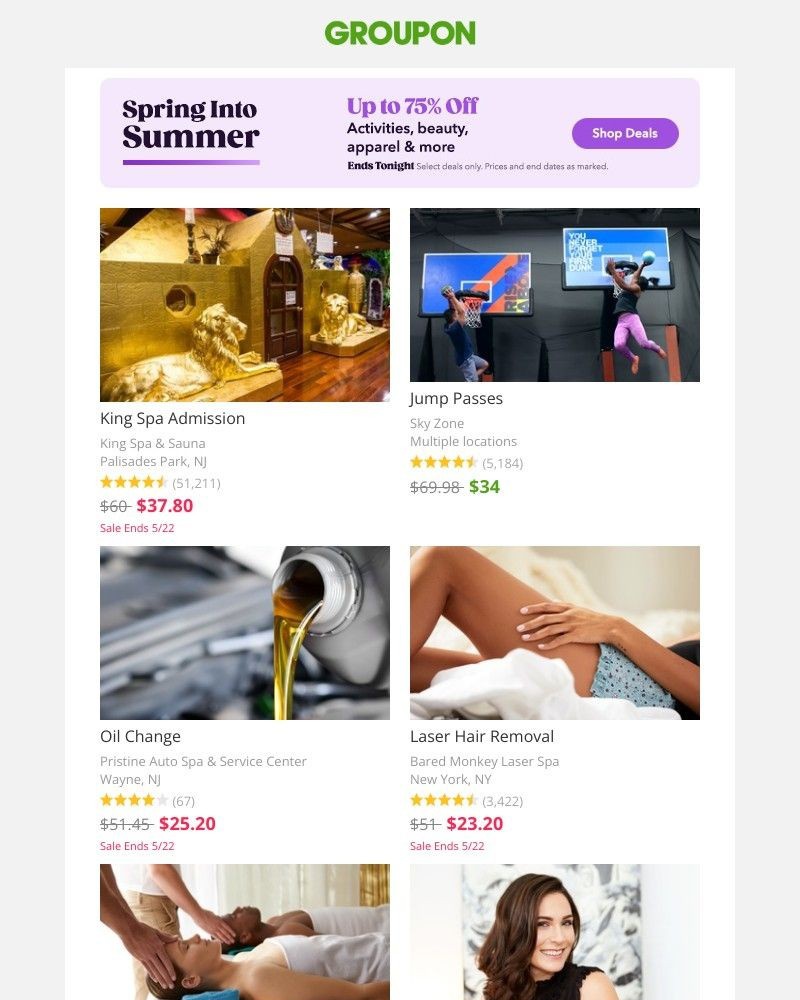
Task: Tap the Shop Deals button
Action: pyautogui.click(x=625, y=133)
